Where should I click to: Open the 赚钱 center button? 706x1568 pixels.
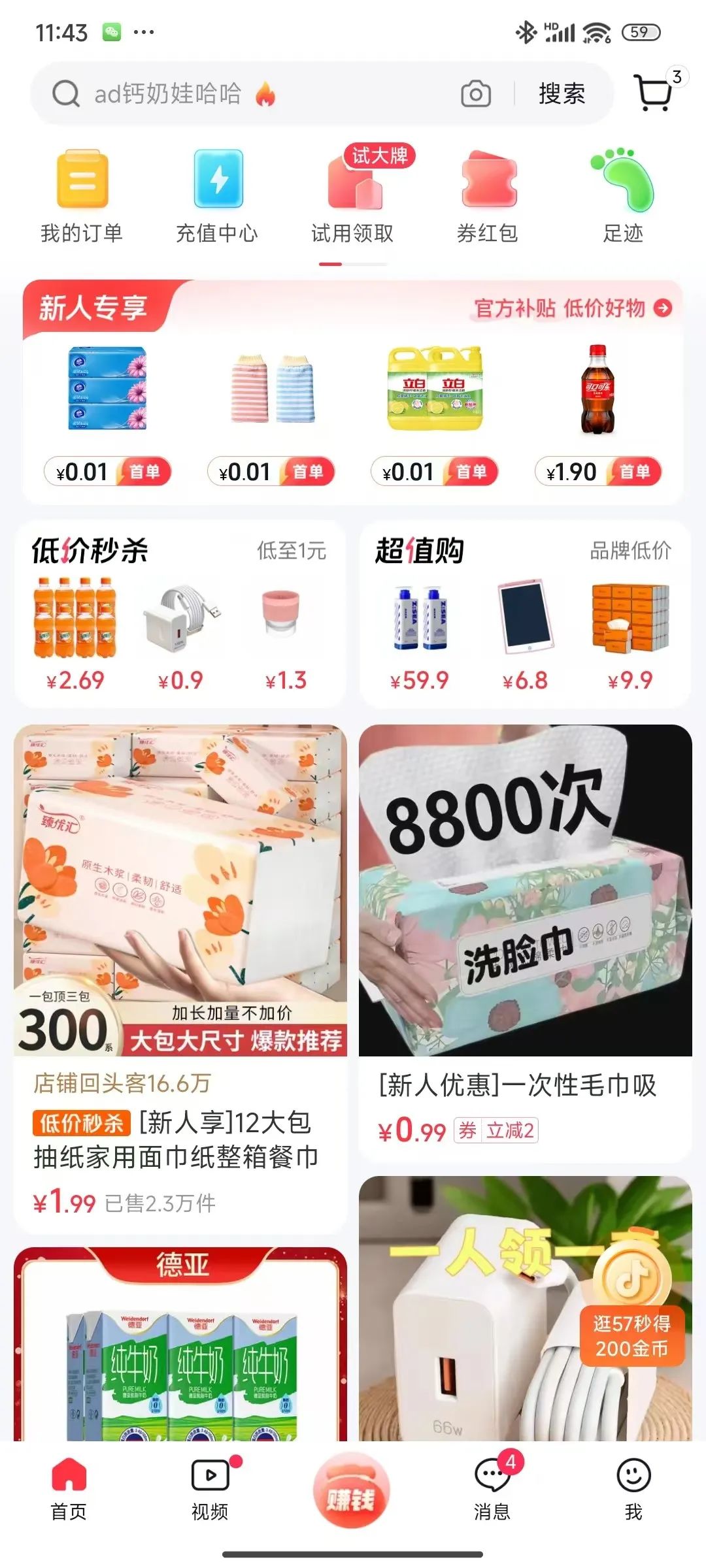[x=352, y=1490]
